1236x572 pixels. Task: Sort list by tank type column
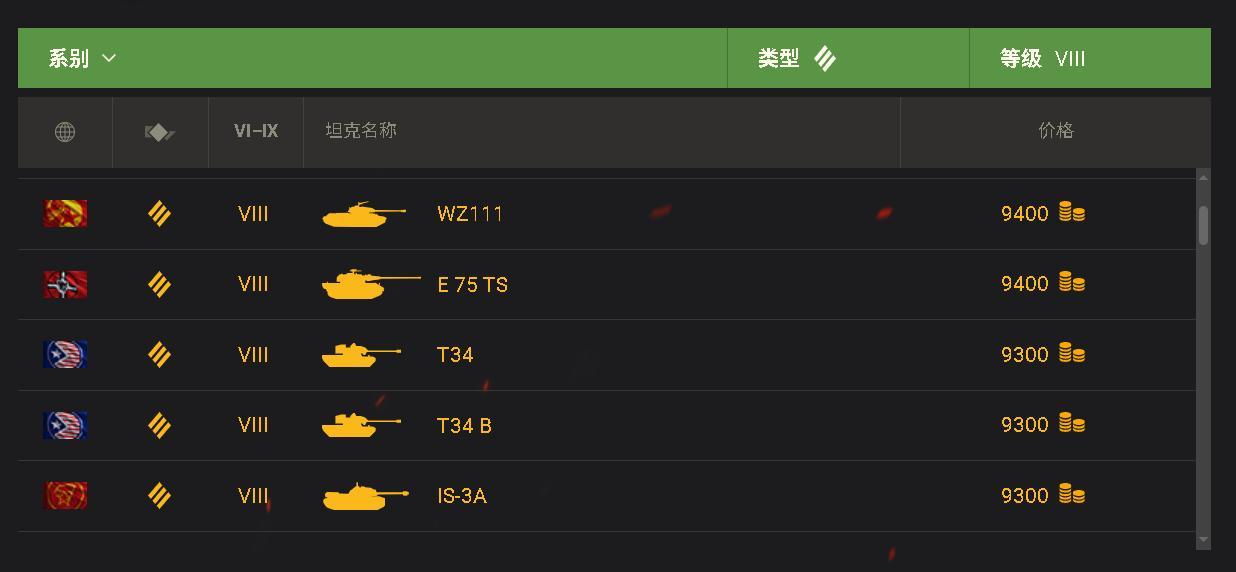(160, 132)
